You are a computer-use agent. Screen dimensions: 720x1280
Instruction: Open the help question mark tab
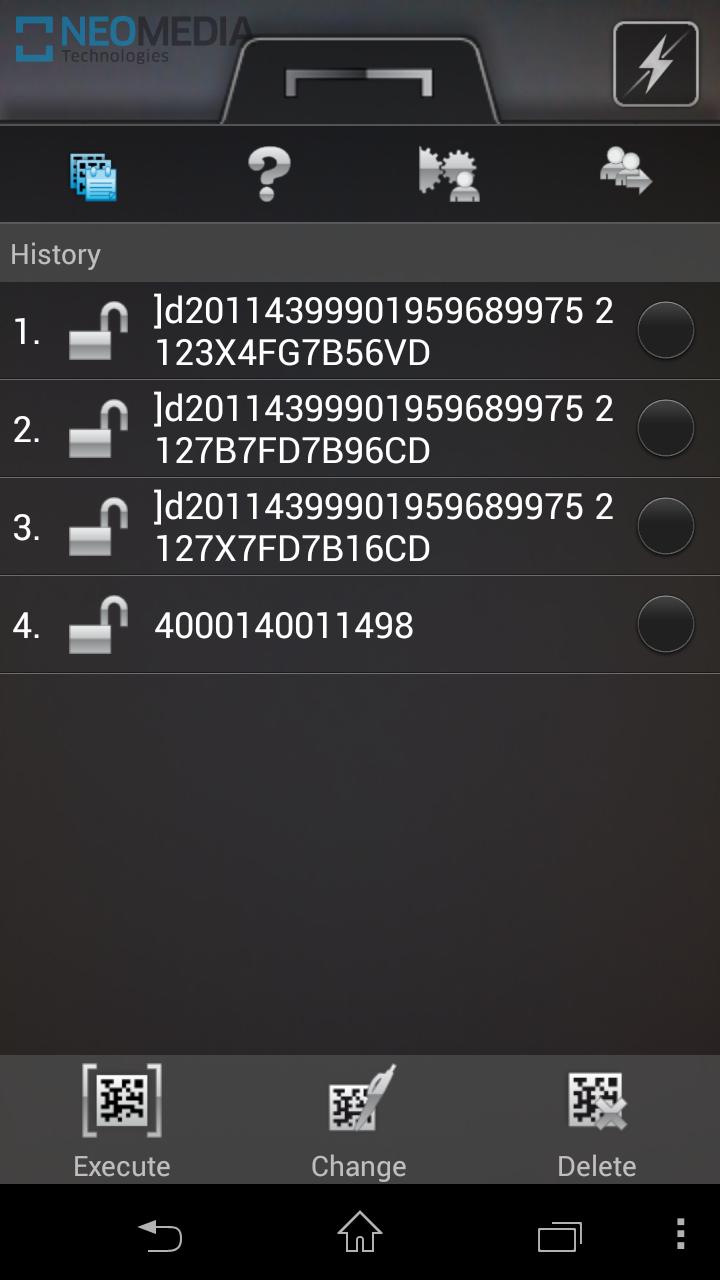[269, 174]
